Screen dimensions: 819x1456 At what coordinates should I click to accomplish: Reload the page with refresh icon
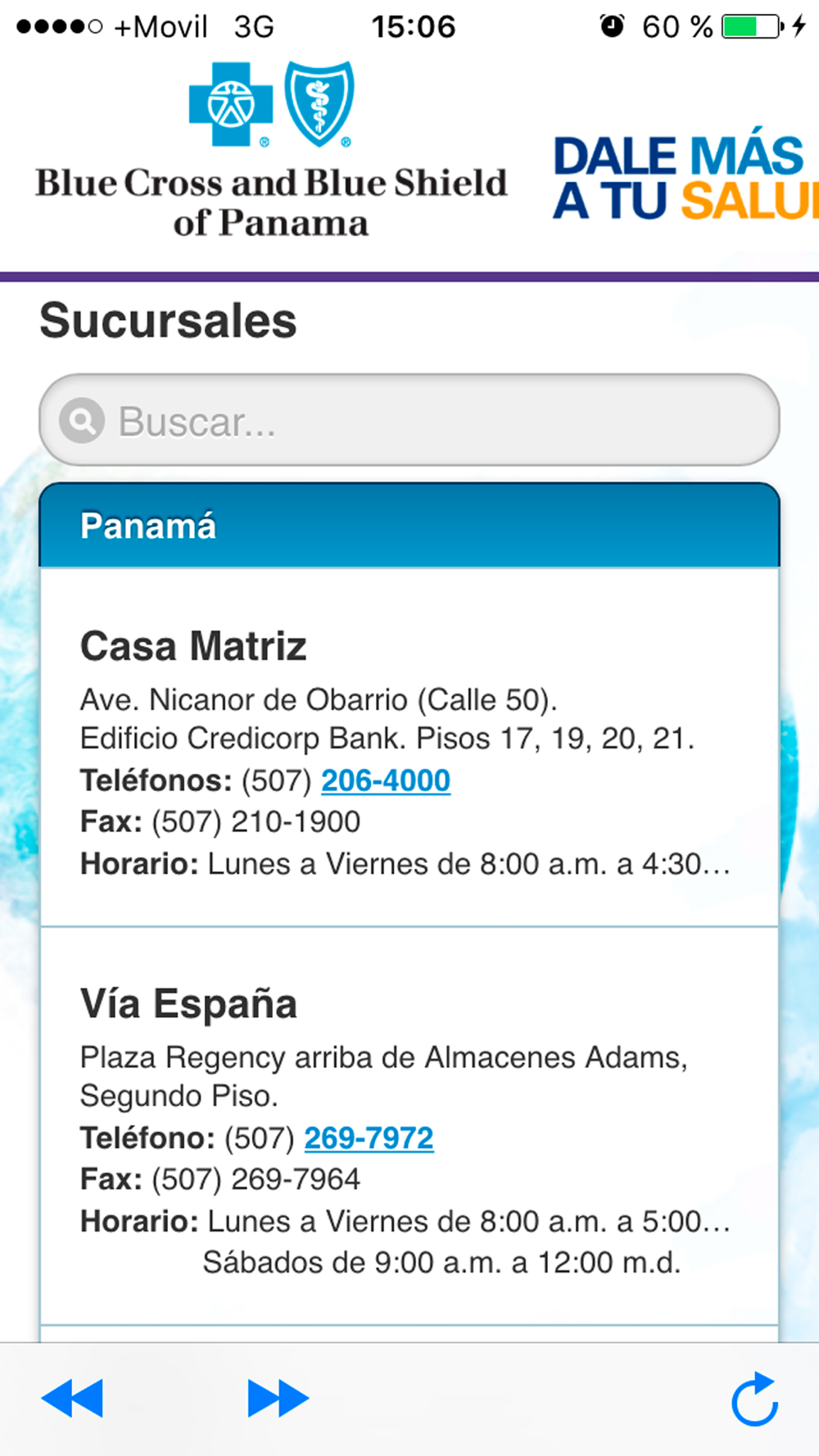click(754, 1399)
